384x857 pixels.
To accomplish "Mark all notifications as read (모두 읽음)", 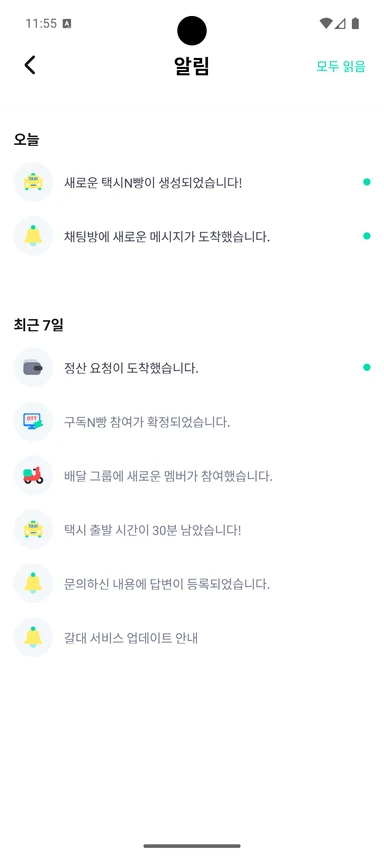I will [340, 66].
